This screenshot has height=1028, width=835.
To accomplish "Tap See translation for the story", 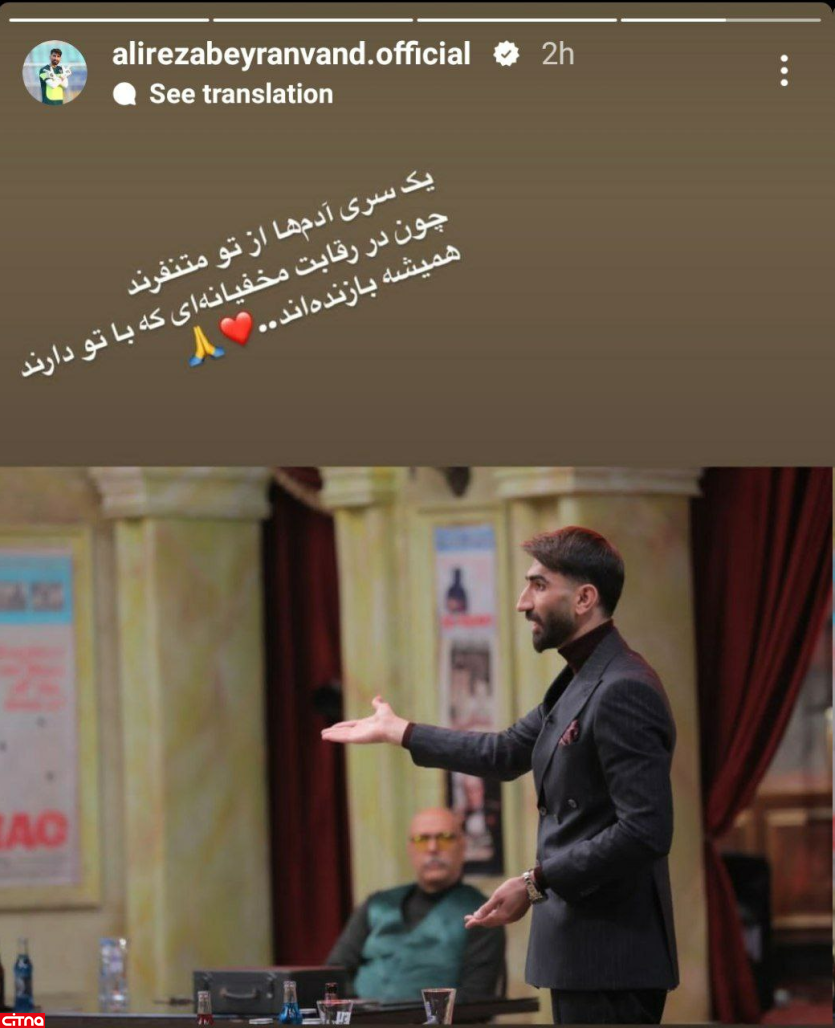I will [240, 94].
